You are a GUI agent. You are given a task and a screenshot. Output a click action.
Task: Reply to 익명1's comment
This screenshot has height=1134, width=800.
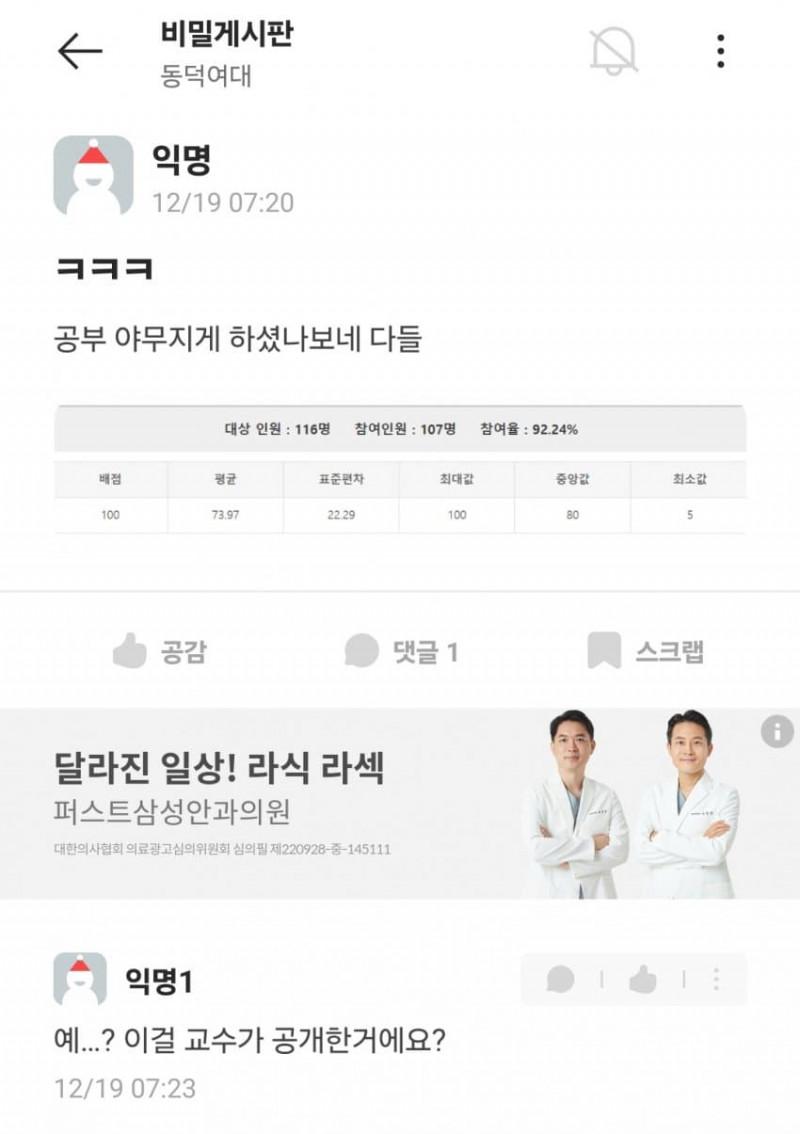[561, 980]
